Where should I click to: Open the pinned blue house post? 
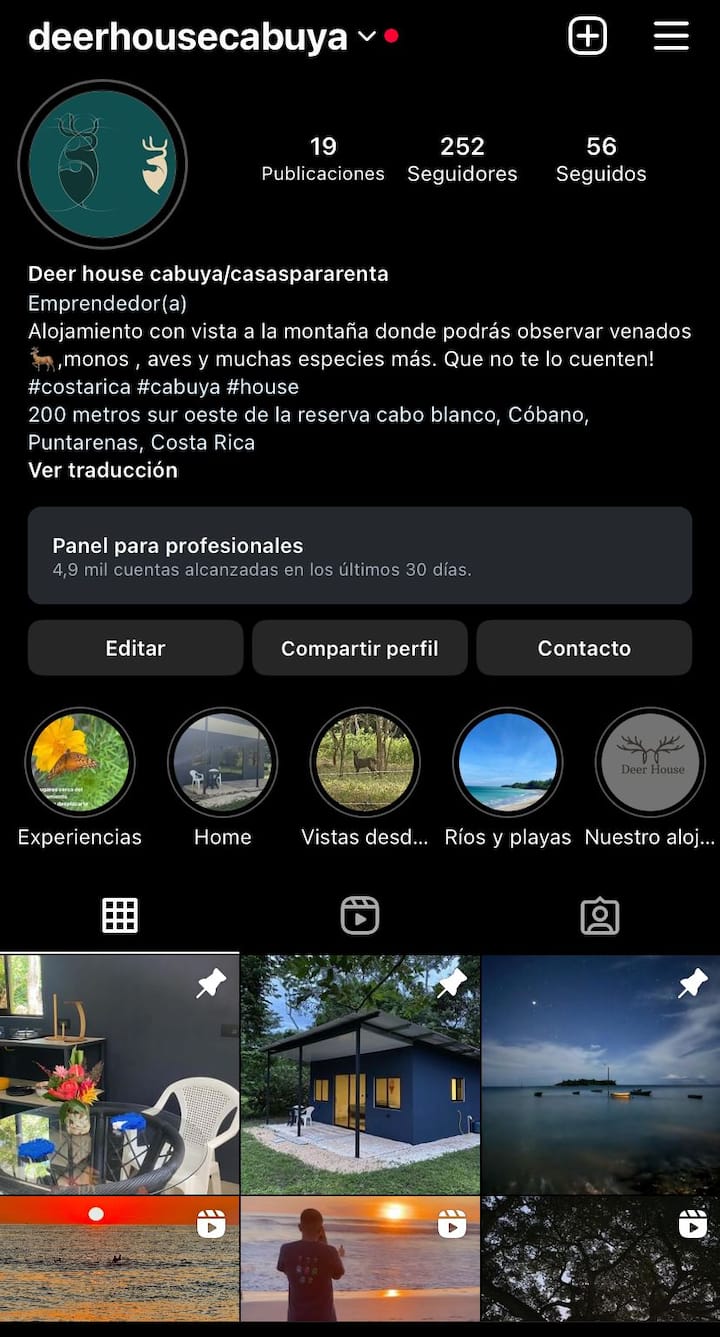(360, 1075)
